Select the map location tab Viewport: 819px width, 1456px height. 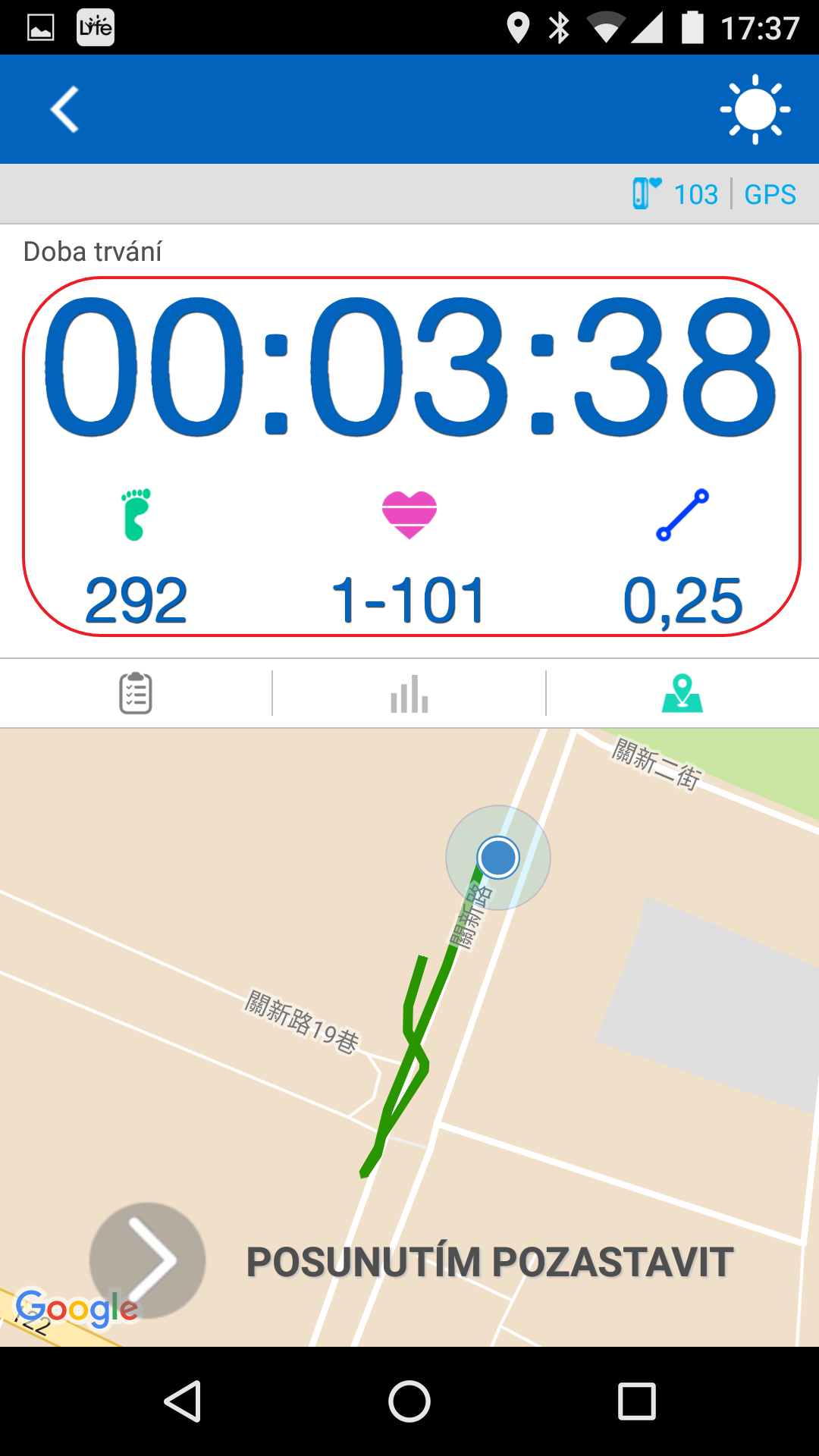coord(682,693)
